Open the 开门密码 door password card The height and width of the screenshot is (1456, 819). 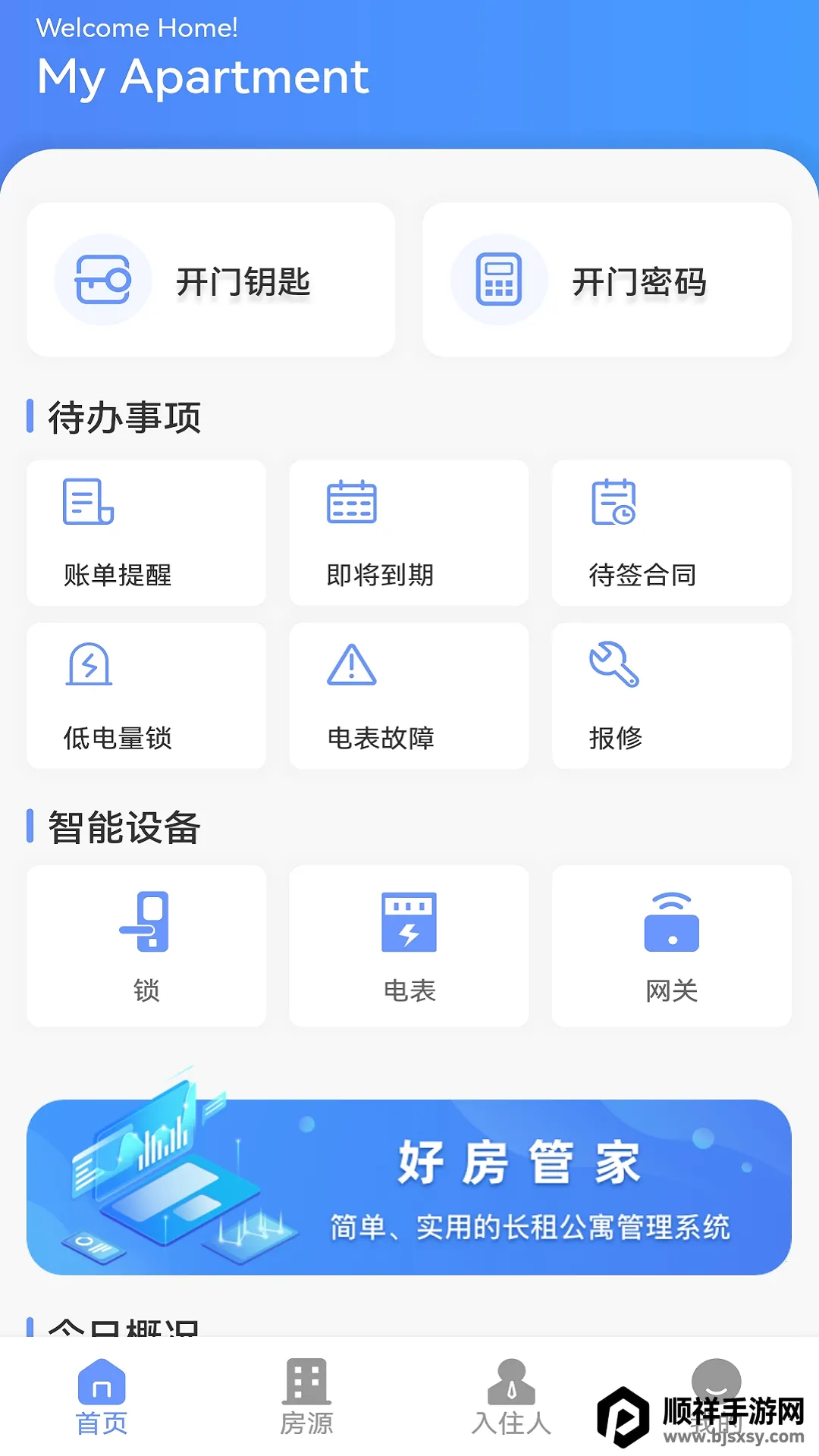pyautogui.click(x=607, y=280)
